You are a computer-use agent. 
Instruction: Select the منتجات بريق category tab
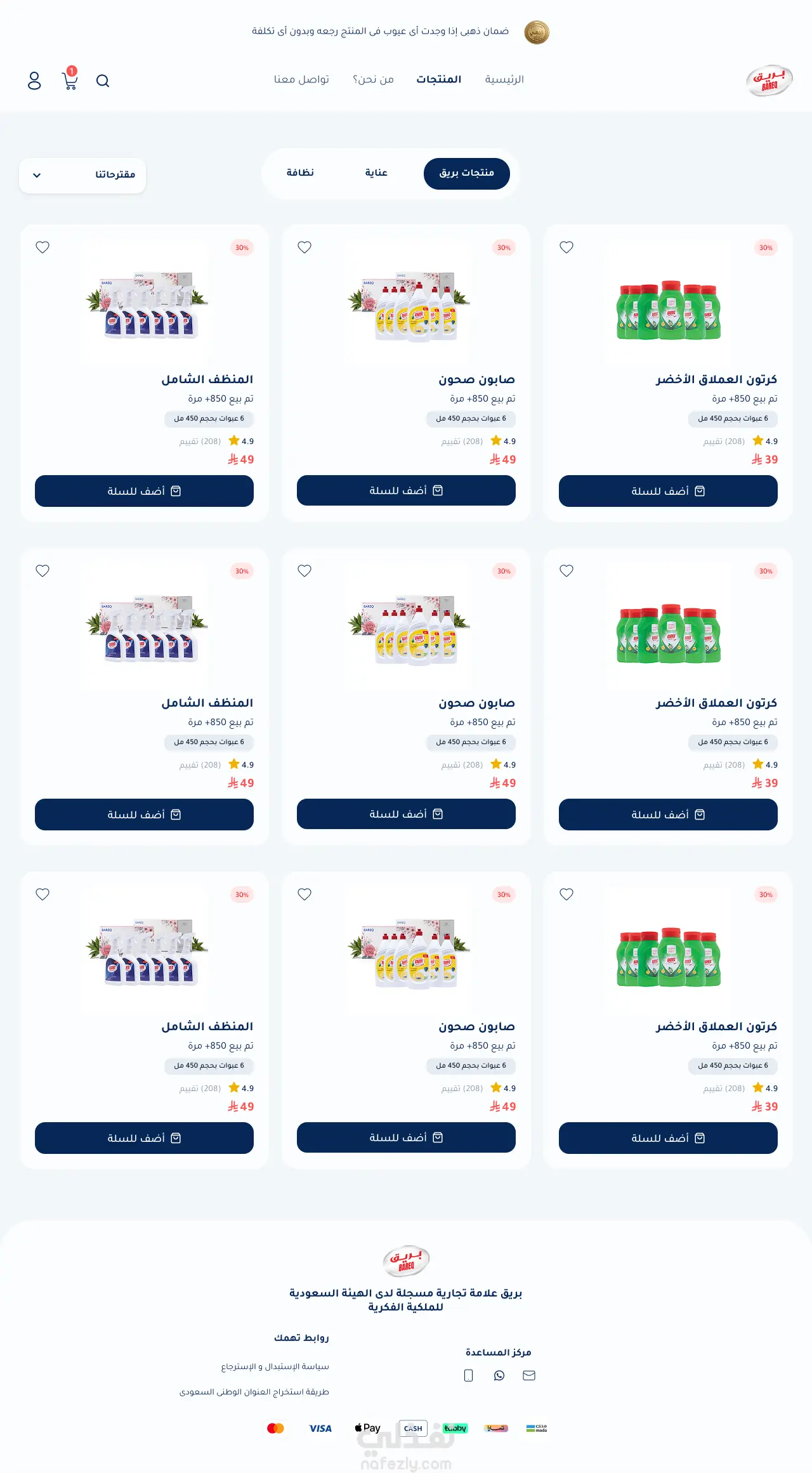pyautogui.click(x=467, y=173)
